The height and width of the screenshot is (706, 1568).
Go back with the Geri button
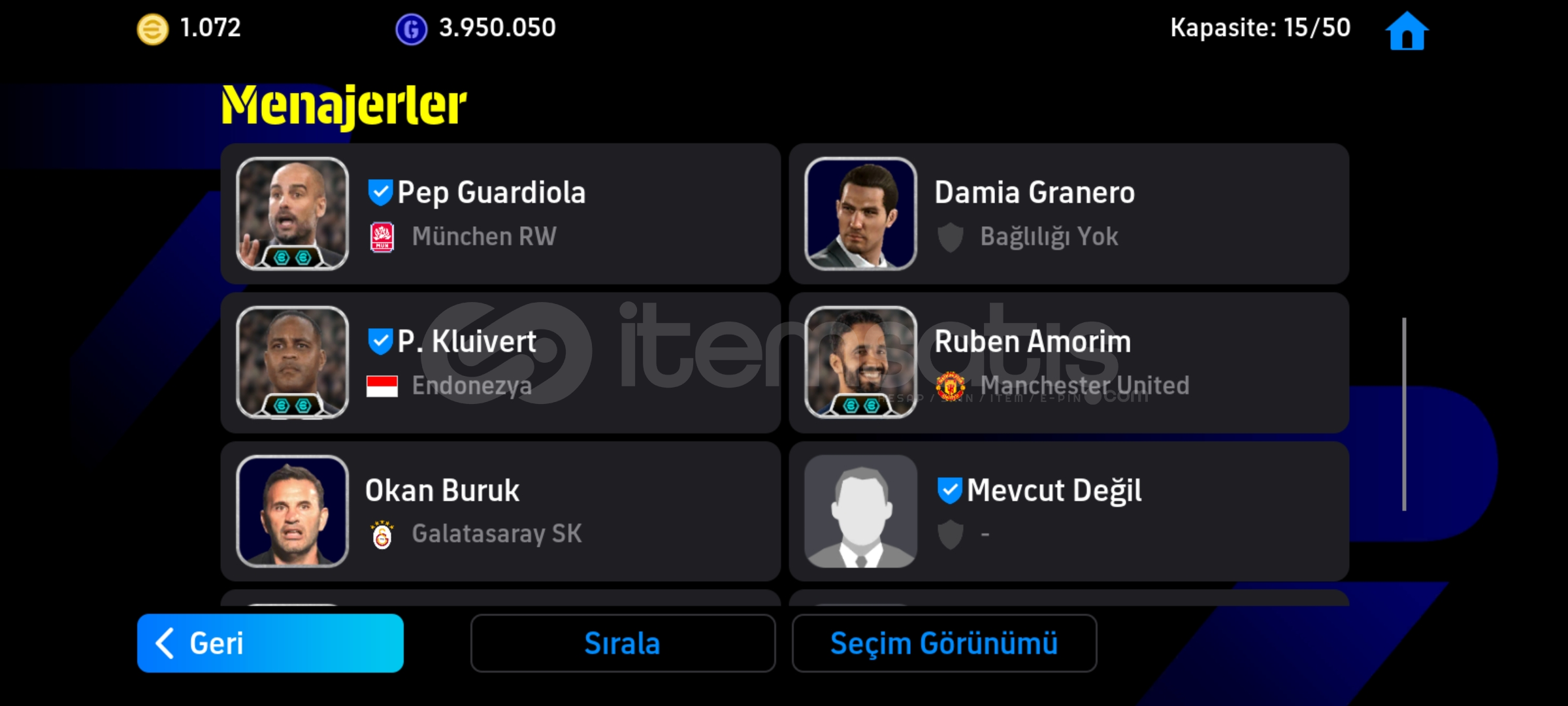(270, 643)
